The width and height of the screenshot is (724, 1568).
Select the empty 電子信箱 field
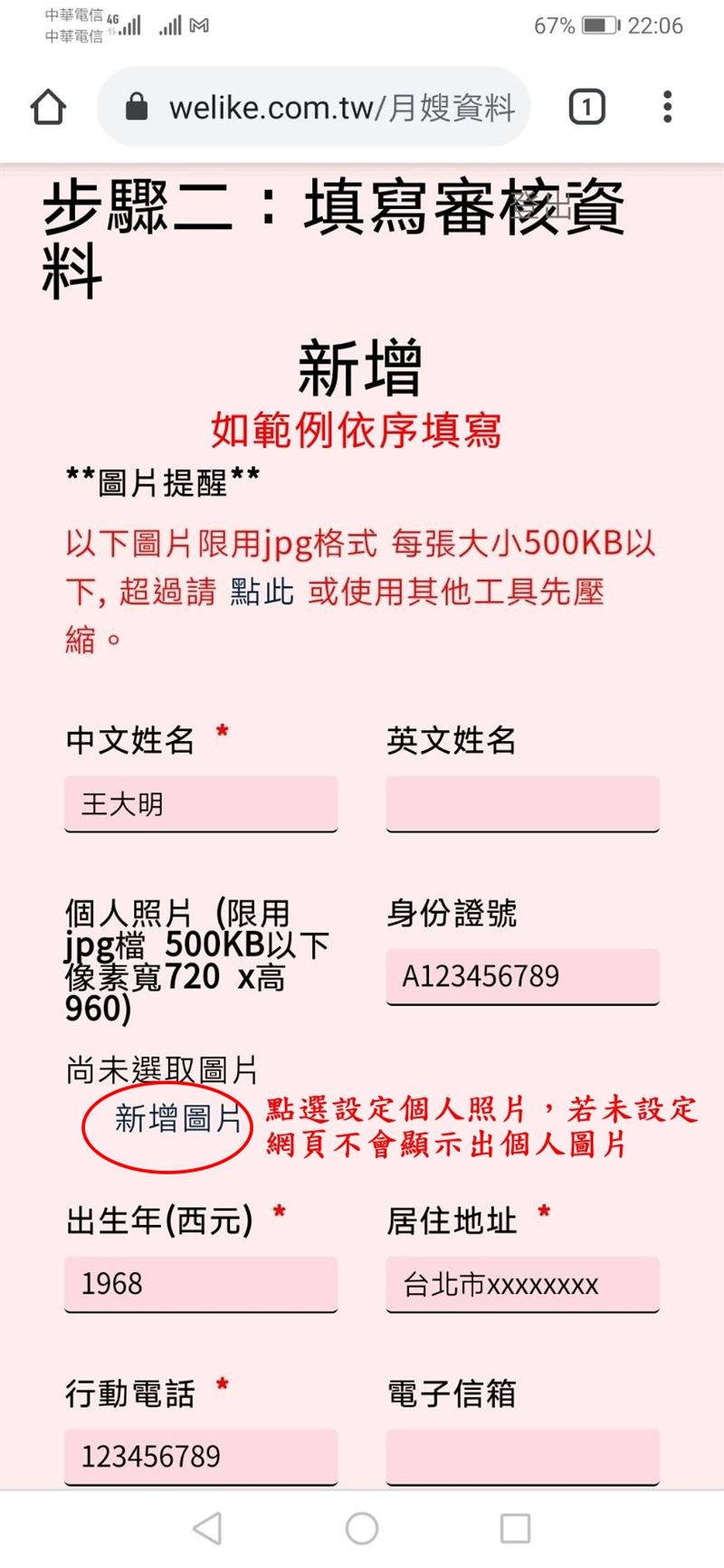click(522, 1456)
